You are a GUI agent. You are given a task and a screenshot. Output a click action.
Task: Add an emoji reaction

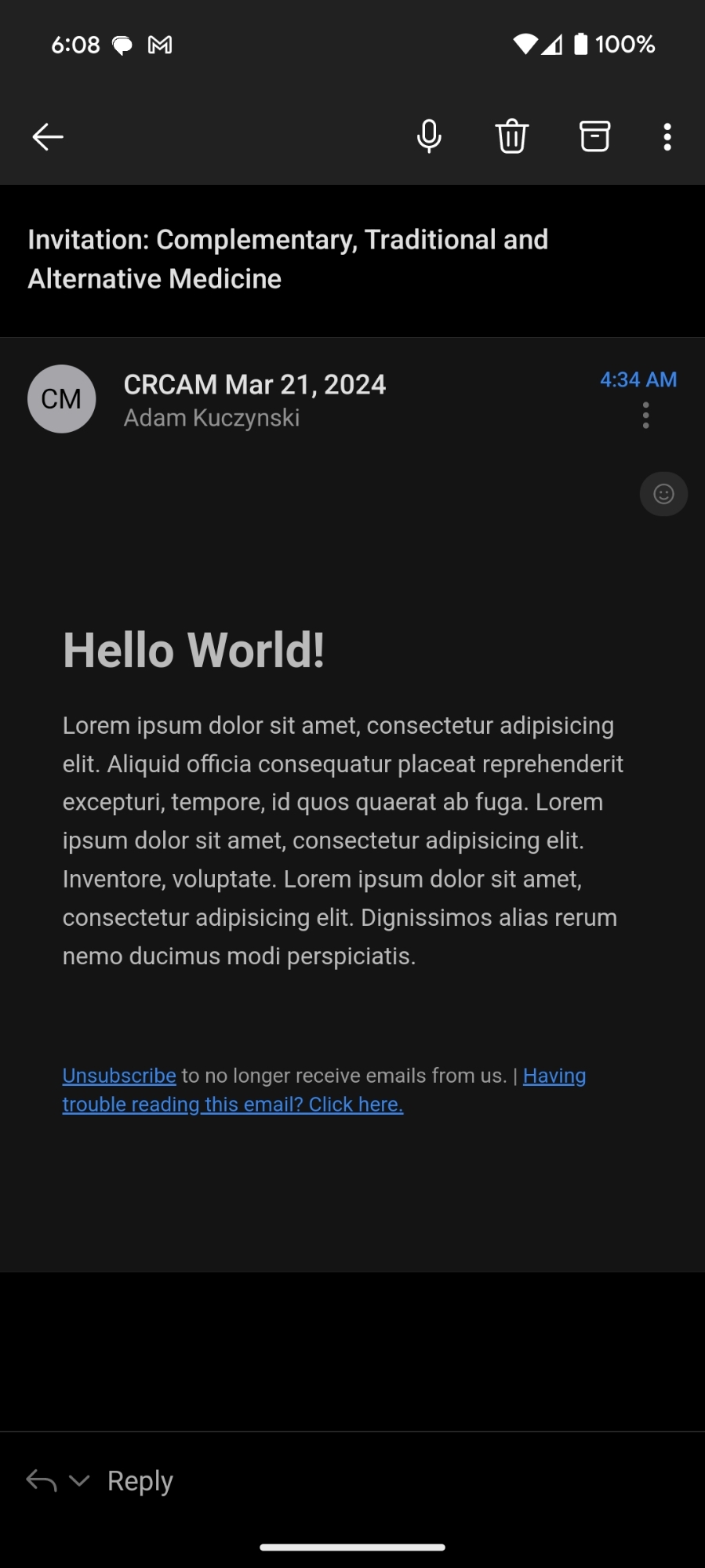coord(663,494)
